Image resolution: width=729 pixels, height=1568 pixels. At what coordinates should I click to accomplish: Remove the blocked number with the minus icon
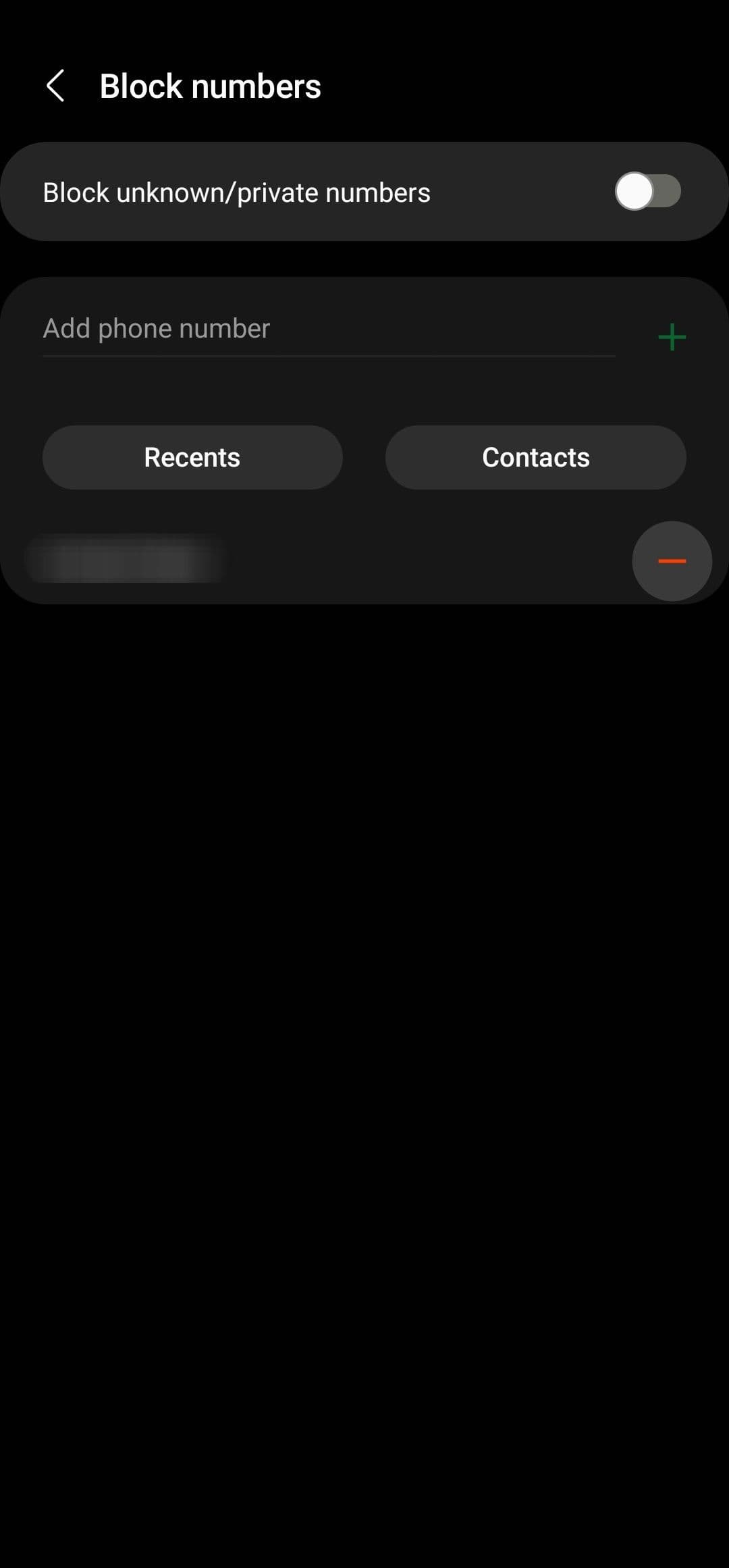pos(672,561)
